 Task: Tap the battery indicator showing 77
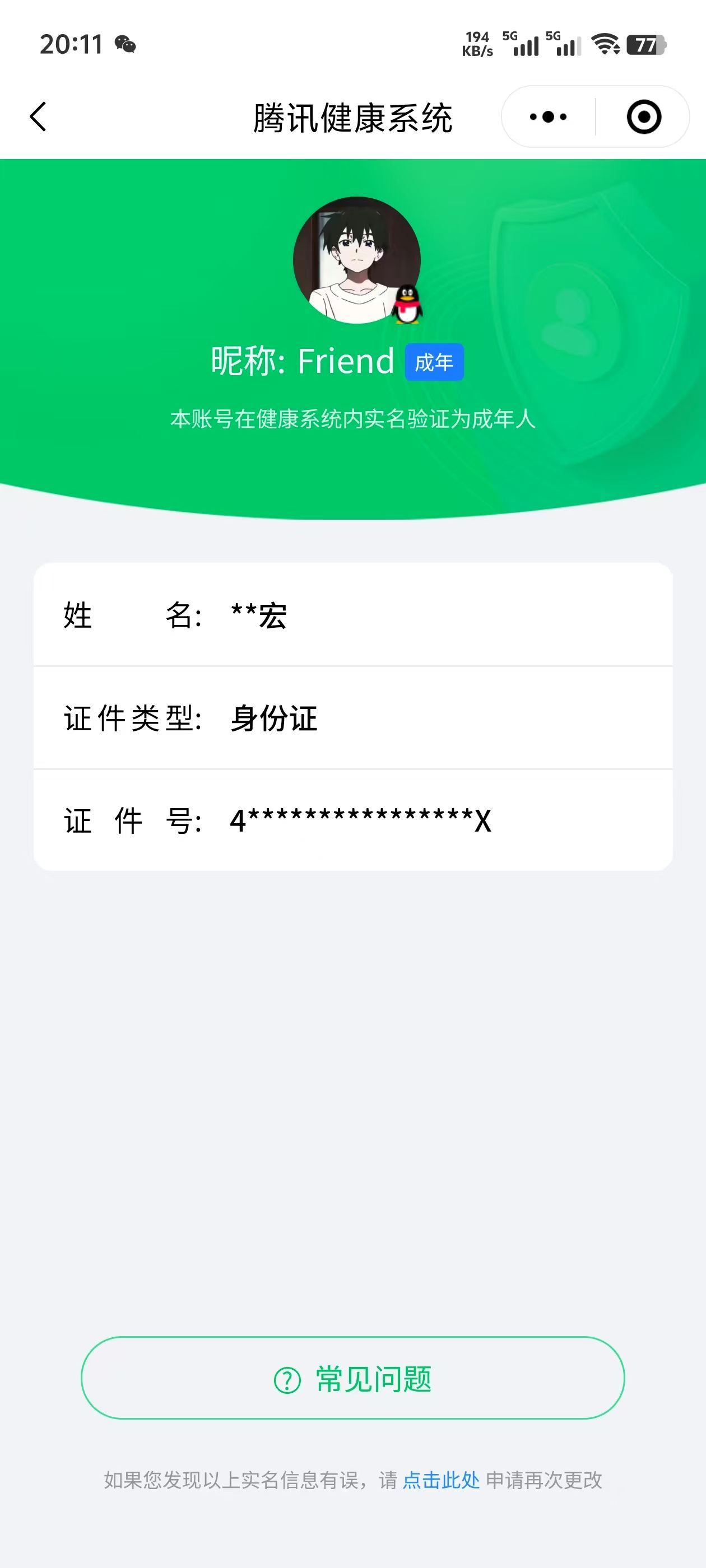click(x=647, y=43)
